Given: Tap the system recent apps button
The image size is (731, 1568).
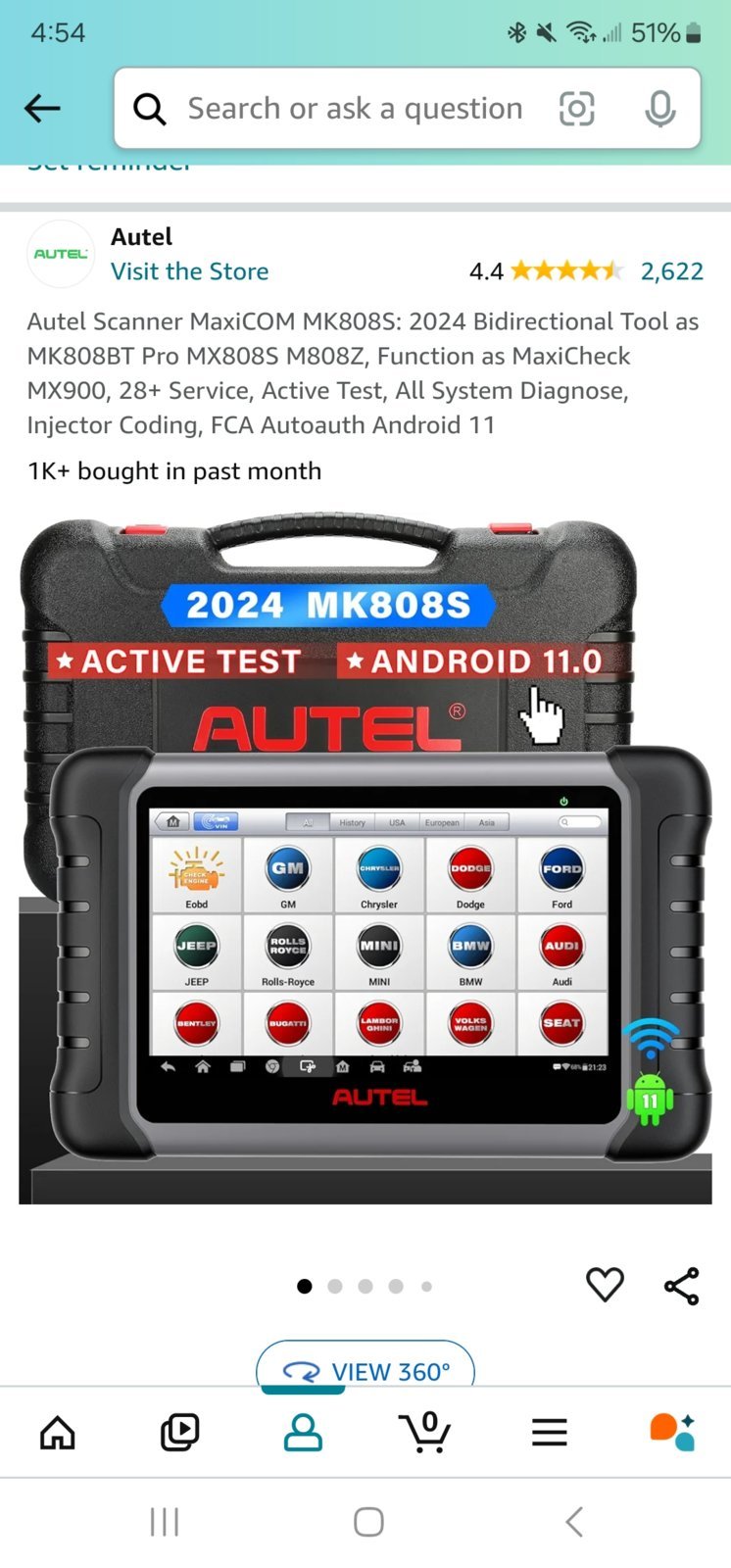Looking at the screenshot, I should [x=164, y=1522].
